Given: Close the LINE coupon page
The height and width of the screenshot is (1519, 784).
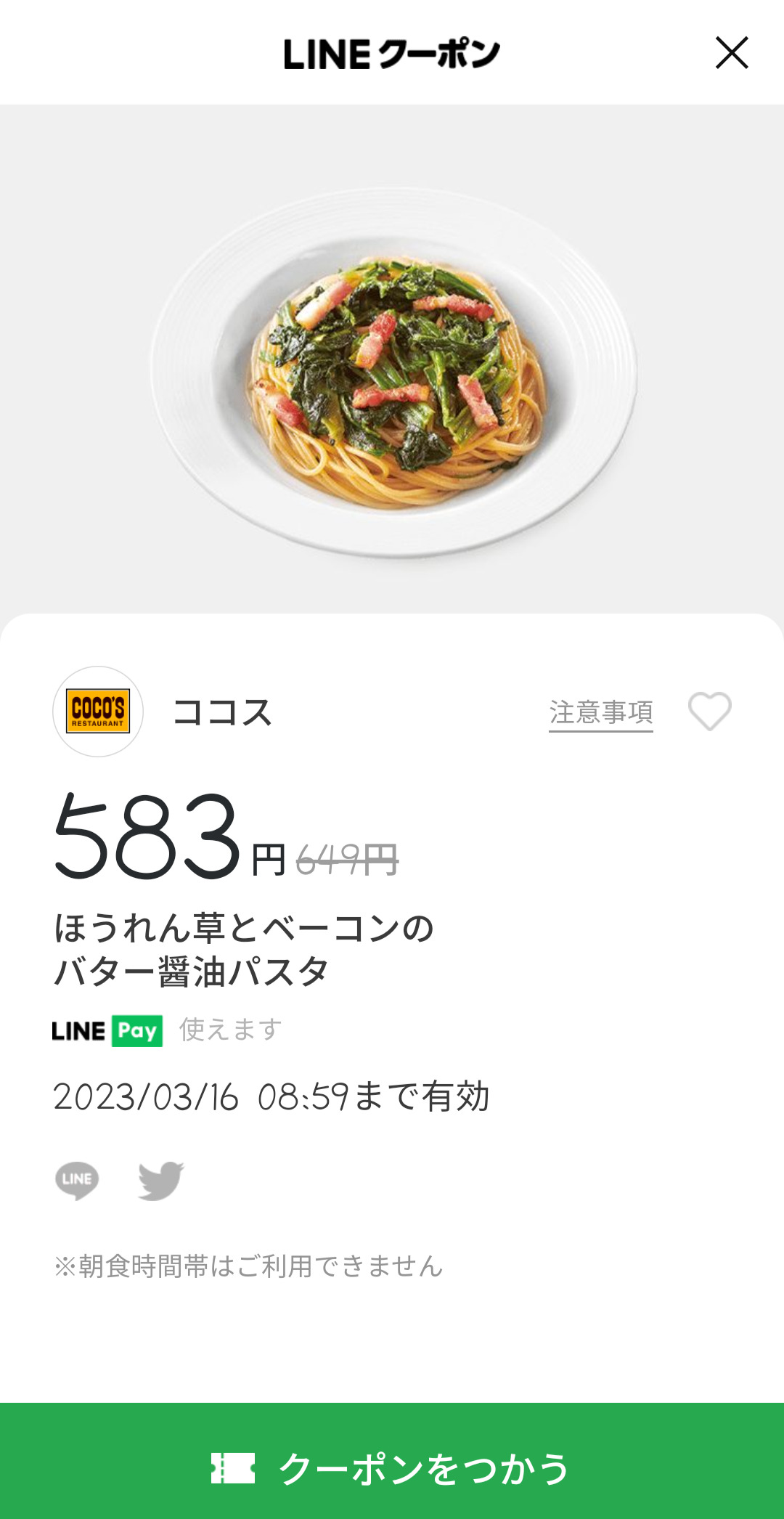Looking at the screenshot, I should tap(731, 53).
